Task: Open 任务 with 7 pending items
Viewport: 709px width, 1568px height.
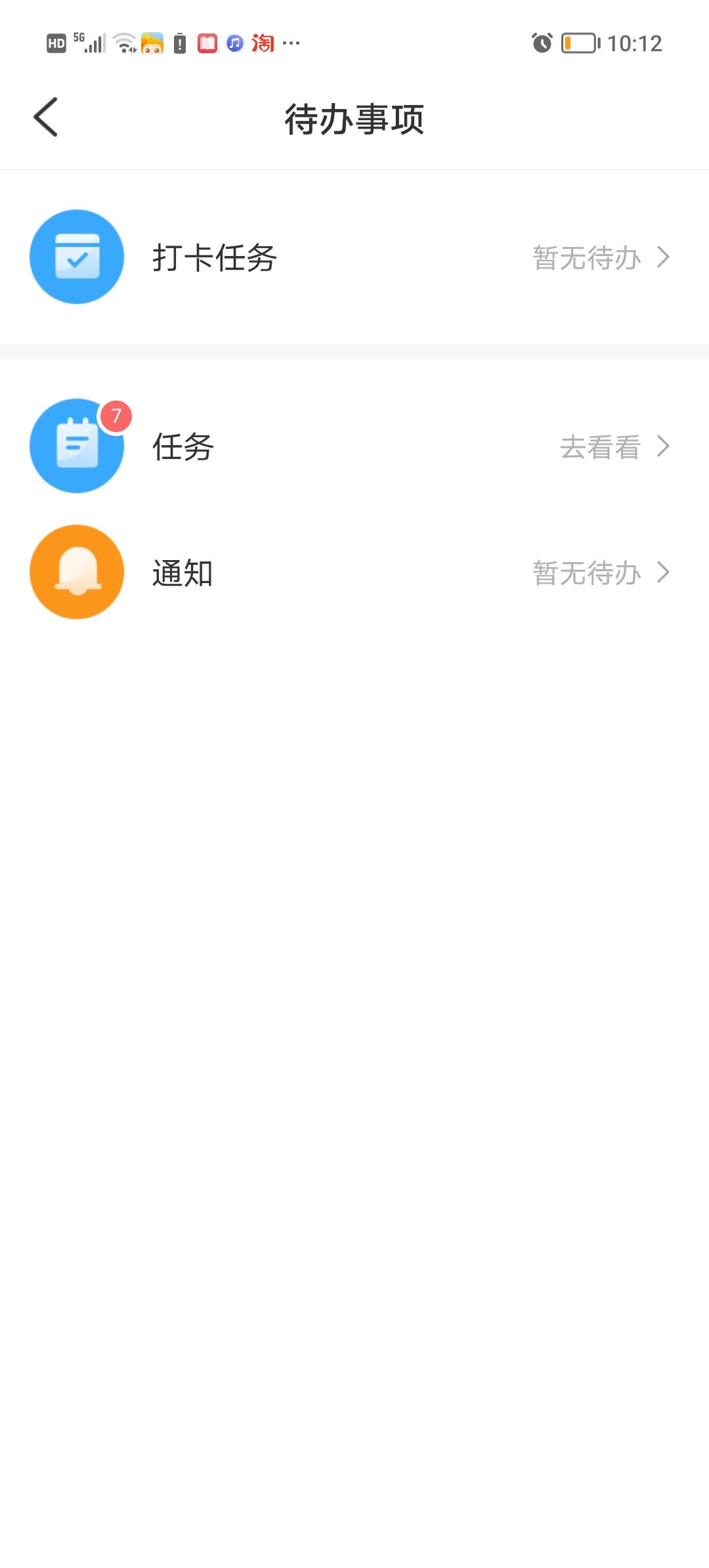Action: [353, 446]
